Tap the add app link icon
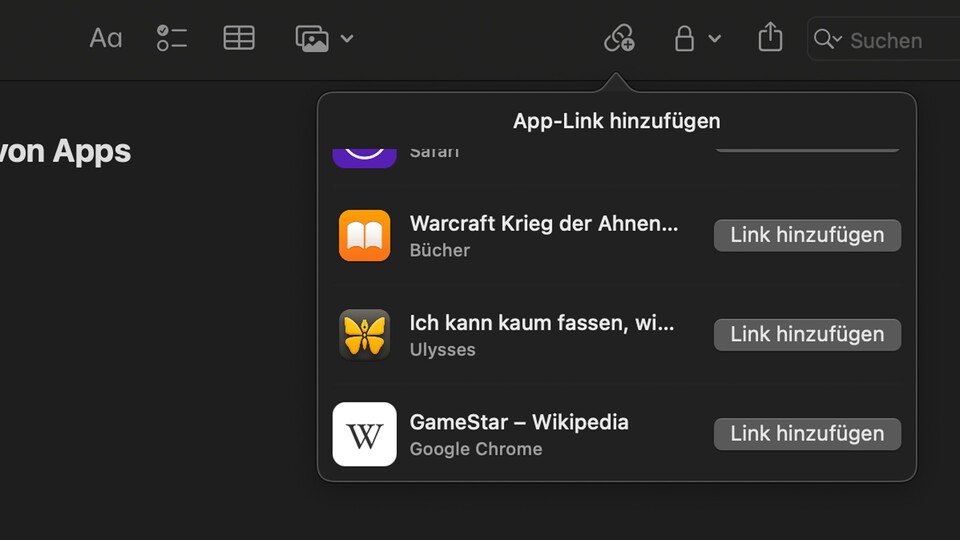Image resolution: width=960 pixels, height=540 pixels. [x=619, y=39]
